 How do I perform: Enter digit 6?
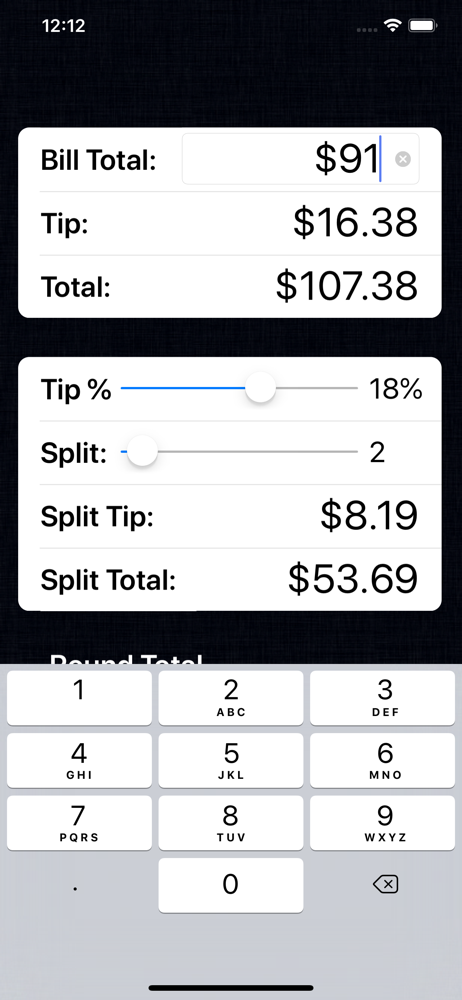click(383, 760)
